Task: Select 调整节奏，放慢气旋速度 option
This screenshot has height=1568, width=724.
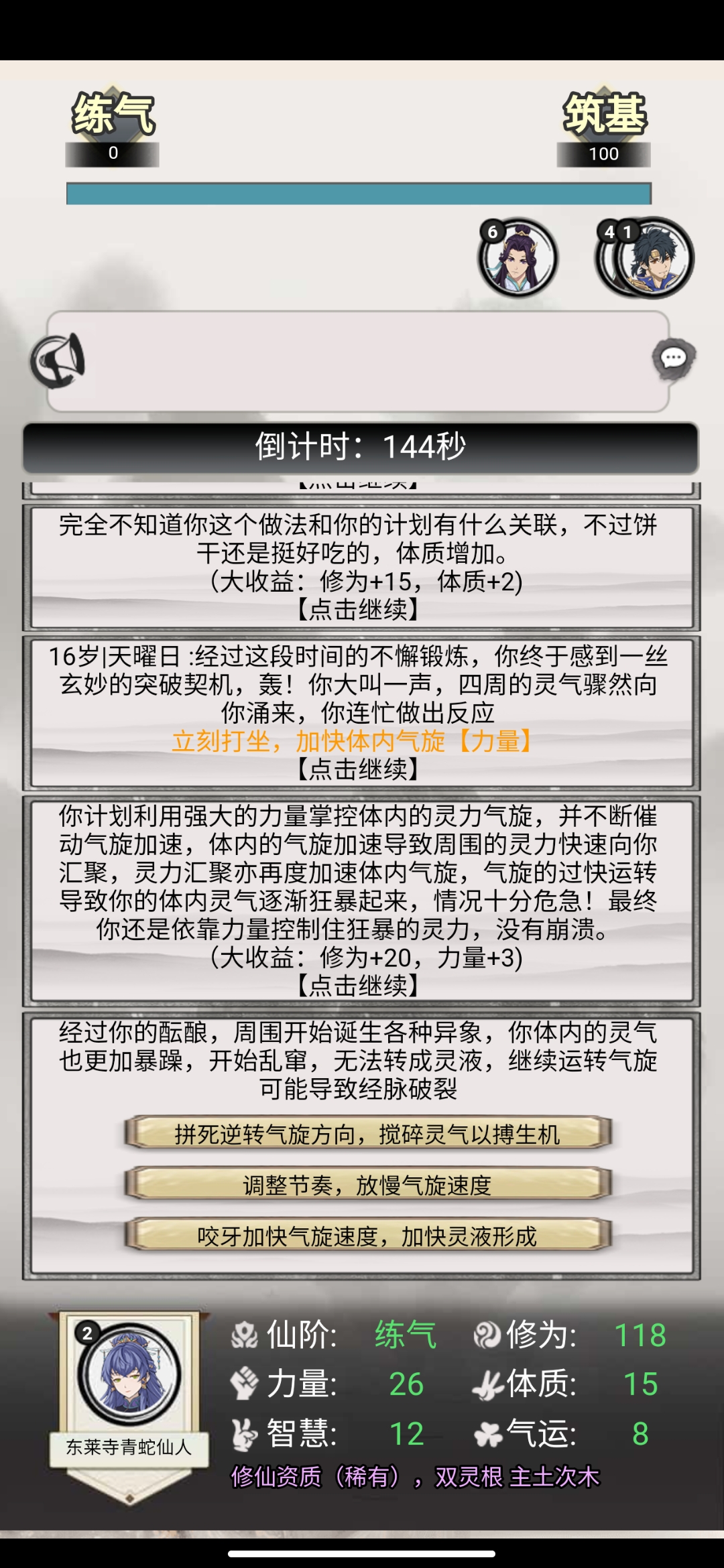Action: pyautogui.click(x=367, y=1185)
